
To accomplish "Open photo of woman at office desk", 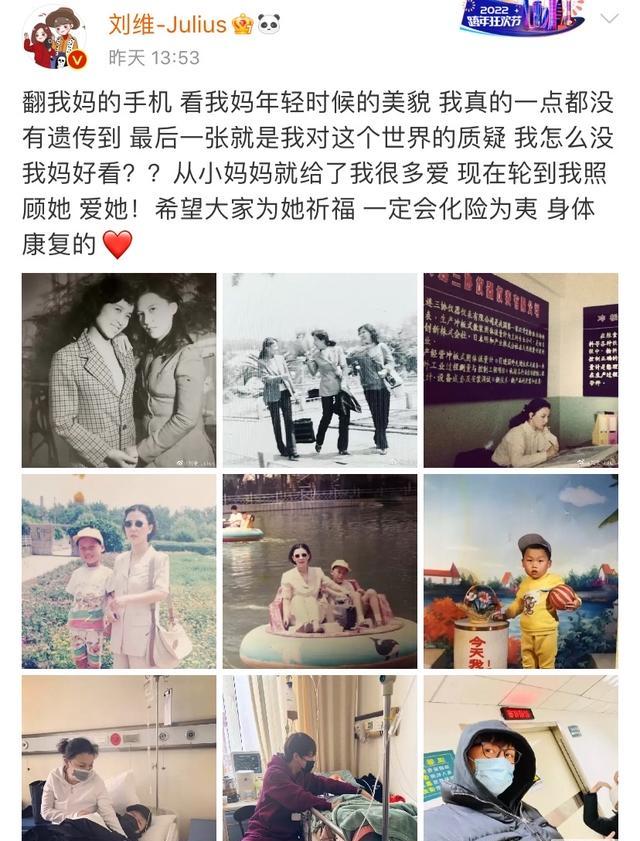I will pyautogui.click(x=521, y=370).
